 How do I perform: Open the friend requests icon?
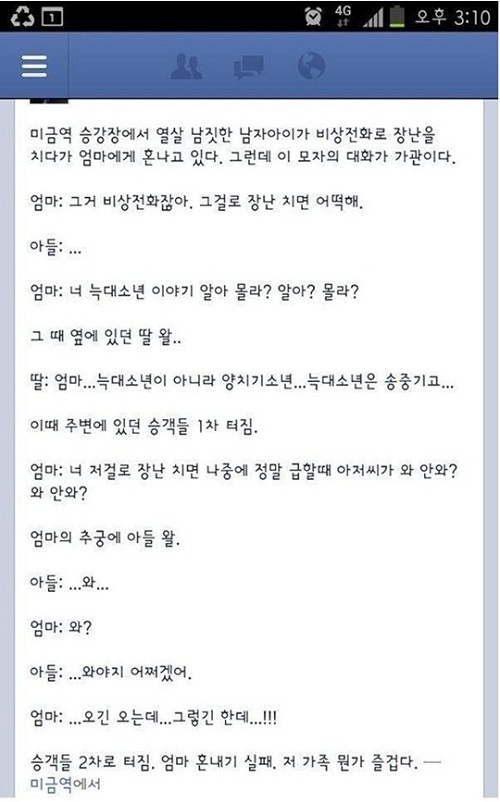(186, 66)
